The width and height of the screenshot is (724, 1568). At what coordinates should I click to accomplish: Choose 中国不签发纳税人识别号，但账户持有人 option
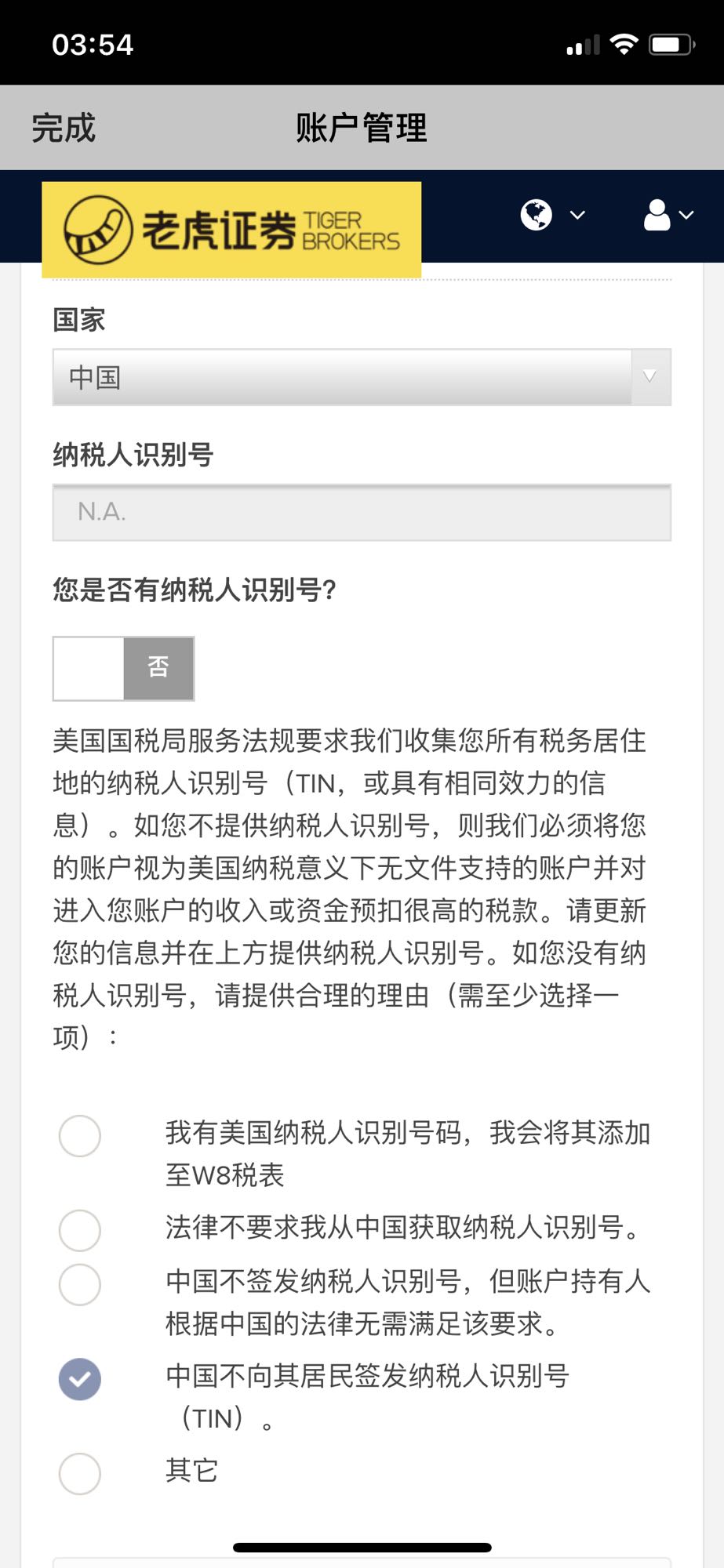click(80, 1285)
